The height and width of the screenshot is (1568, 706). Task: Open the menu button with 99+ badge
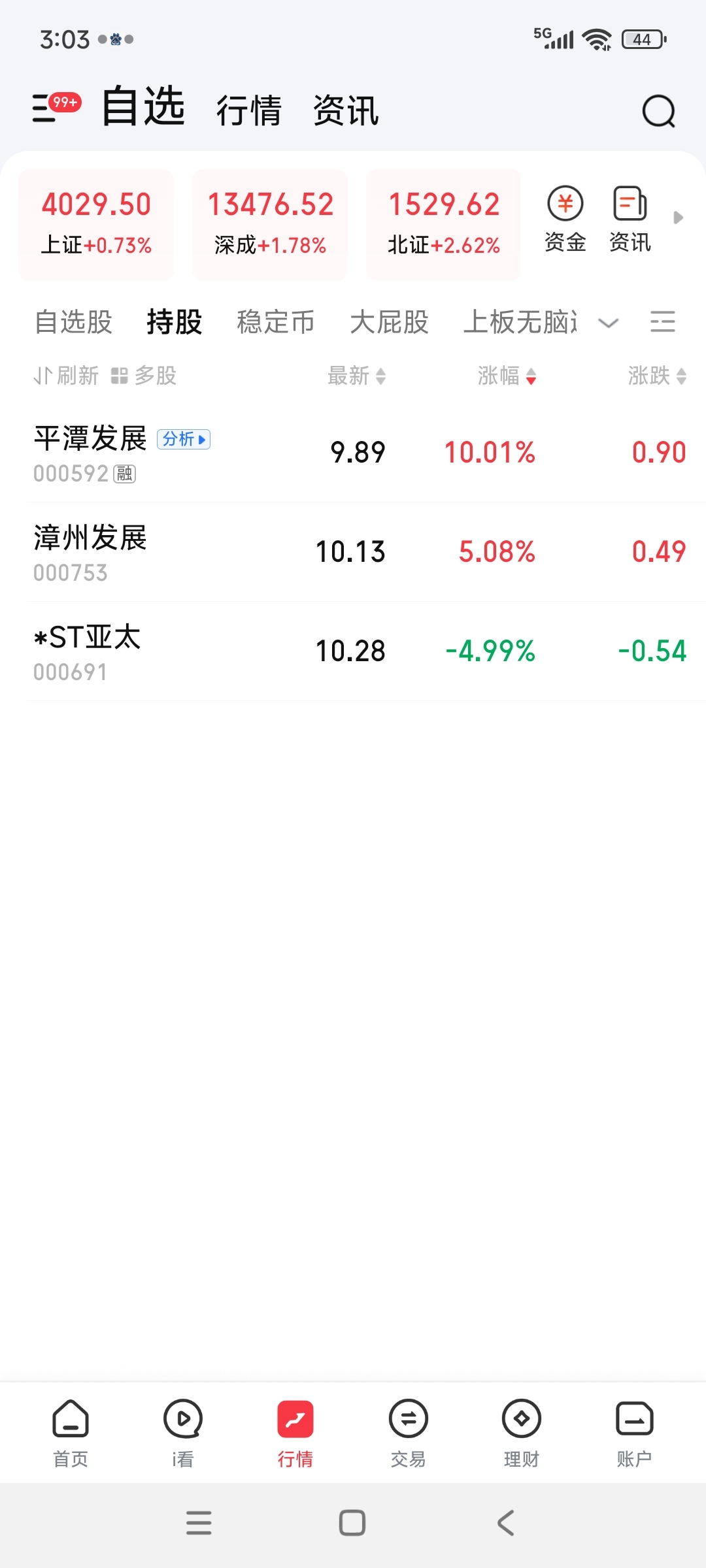pyautogui.click(x=57, y=106)
